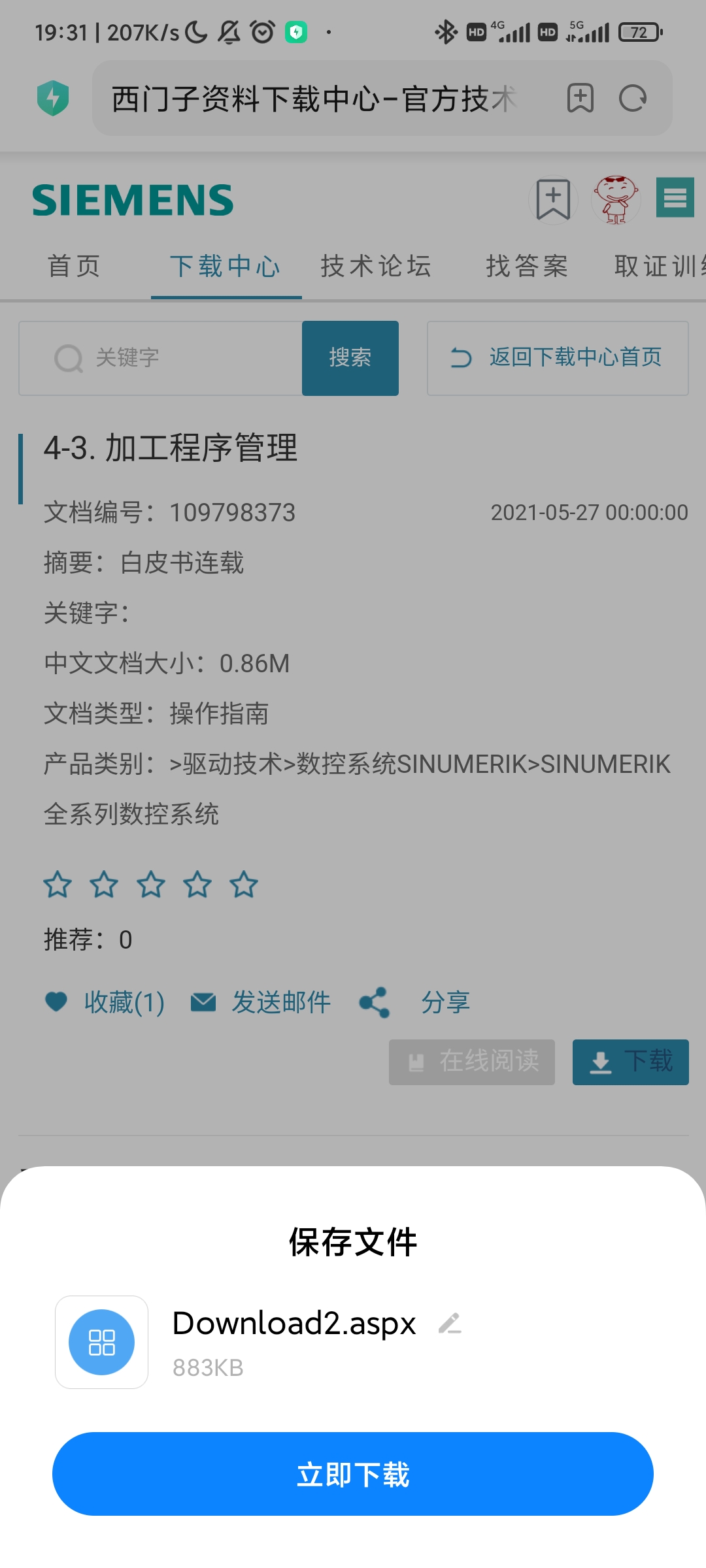This screenshot has width=706, height=1568.
Task: Open the shield security icon
Action: (x=53, y=99)
